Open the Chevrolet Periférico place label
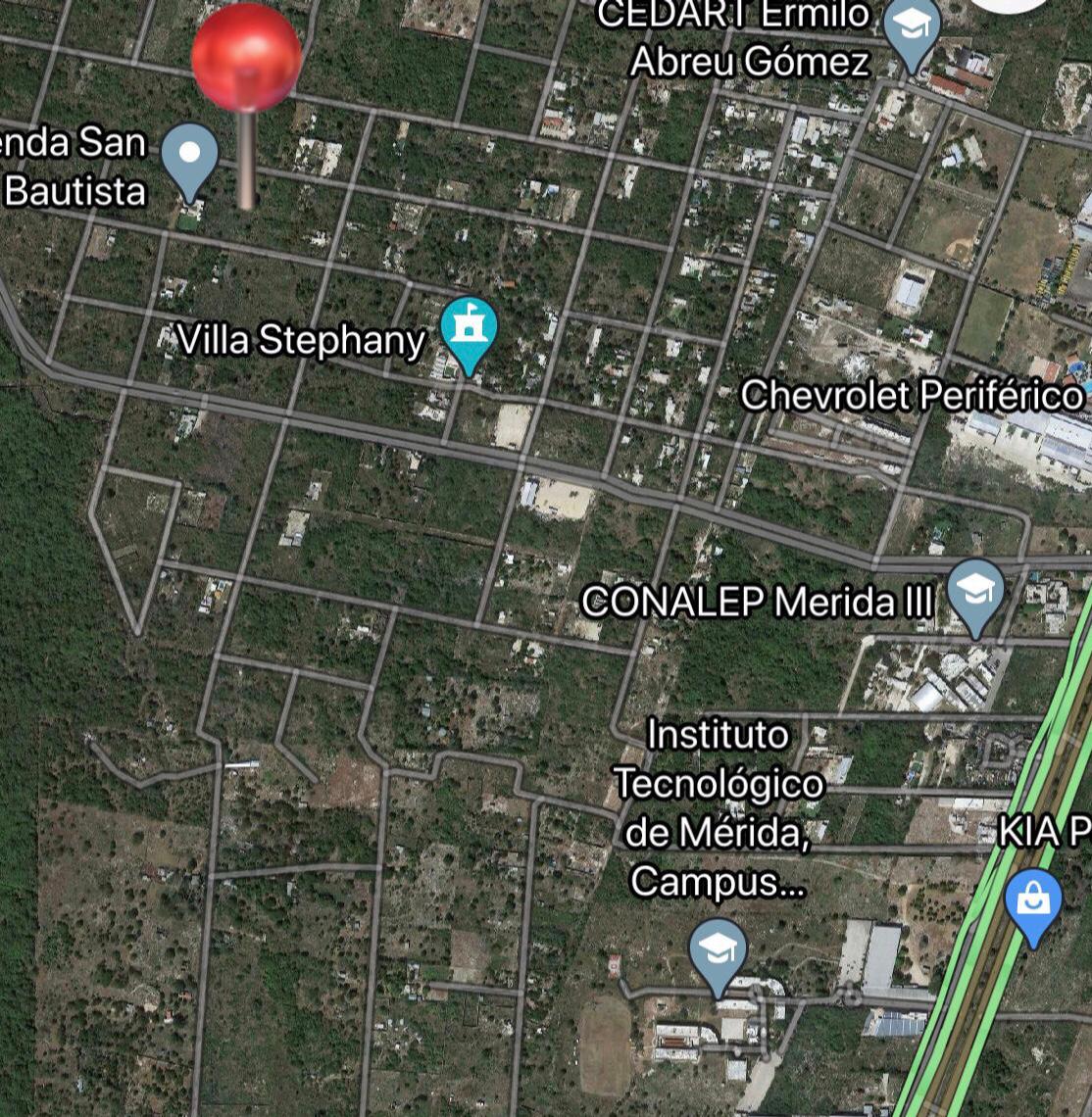Screen dimensions: 1092x1117 pos(912,395)
